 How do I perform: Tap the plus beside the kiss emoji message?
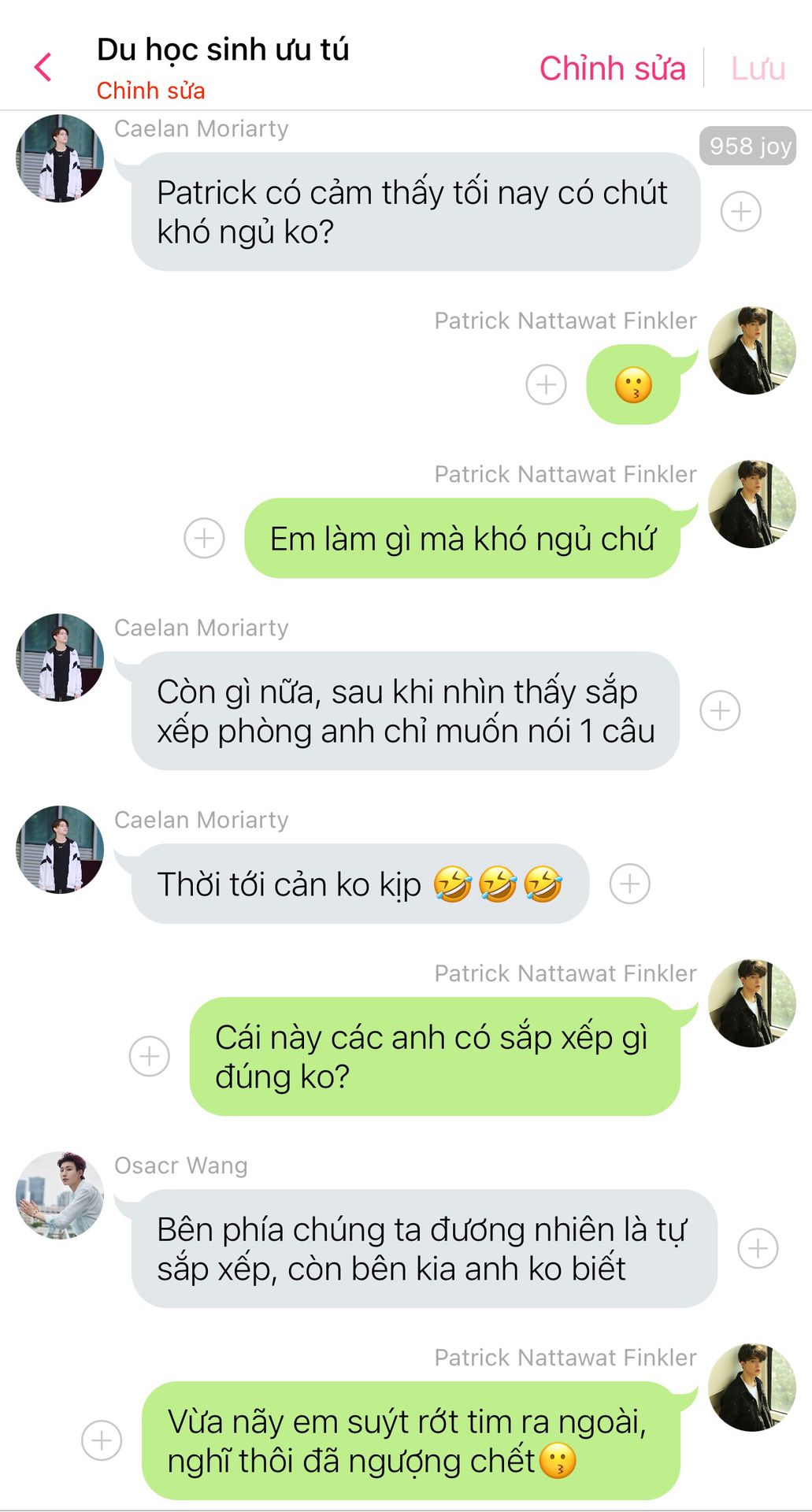click(546, 384)
